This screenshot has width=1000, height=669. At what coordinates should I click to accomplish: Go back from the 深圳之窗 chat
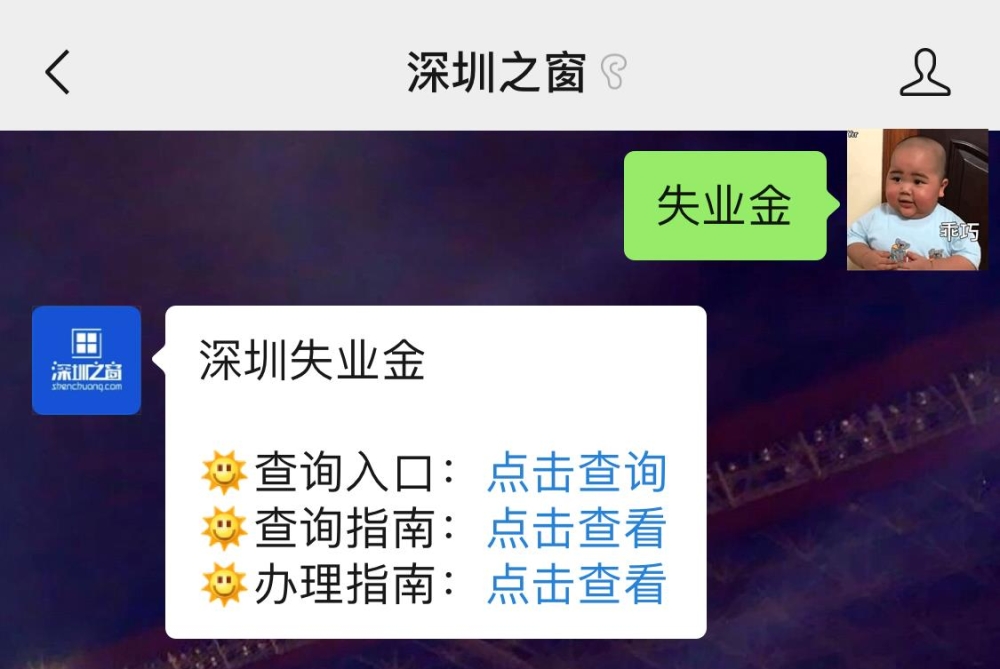(x=58, y=72)
